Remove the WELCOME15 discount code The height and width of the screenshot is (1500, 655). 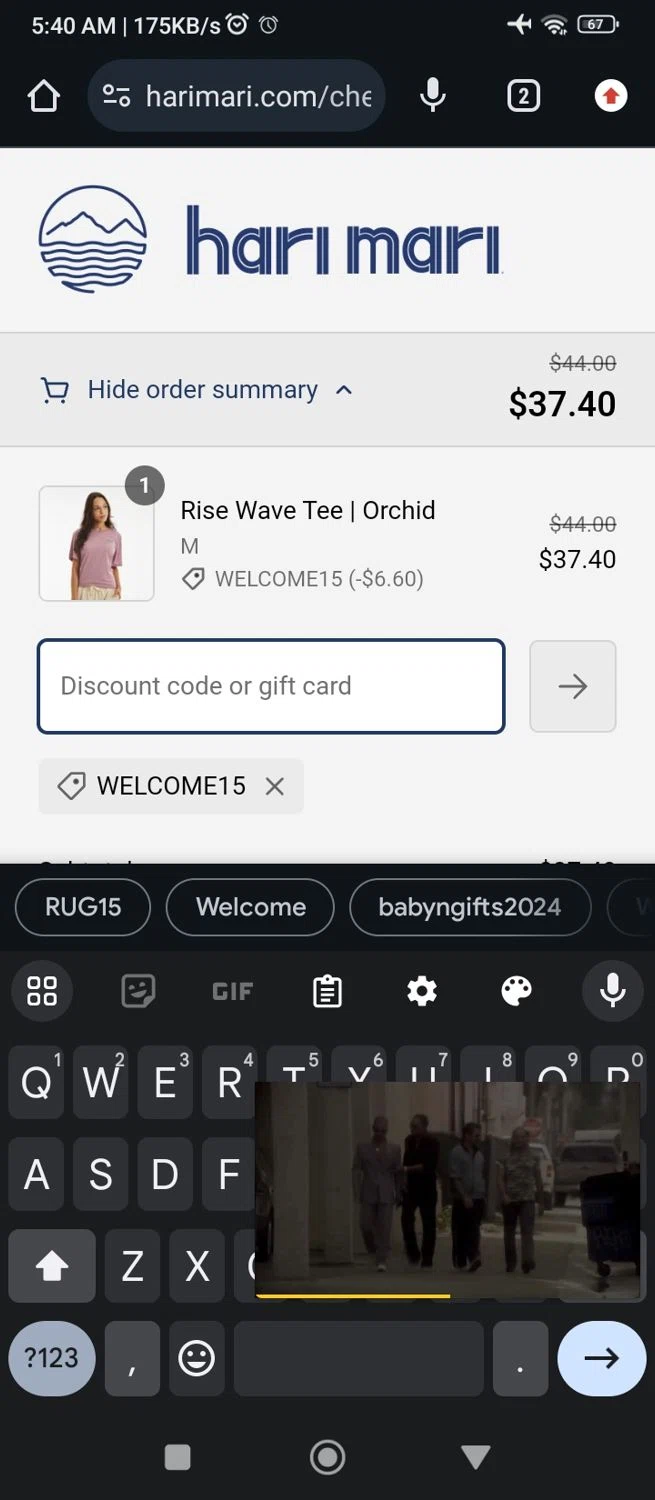(x=275, y=786)
